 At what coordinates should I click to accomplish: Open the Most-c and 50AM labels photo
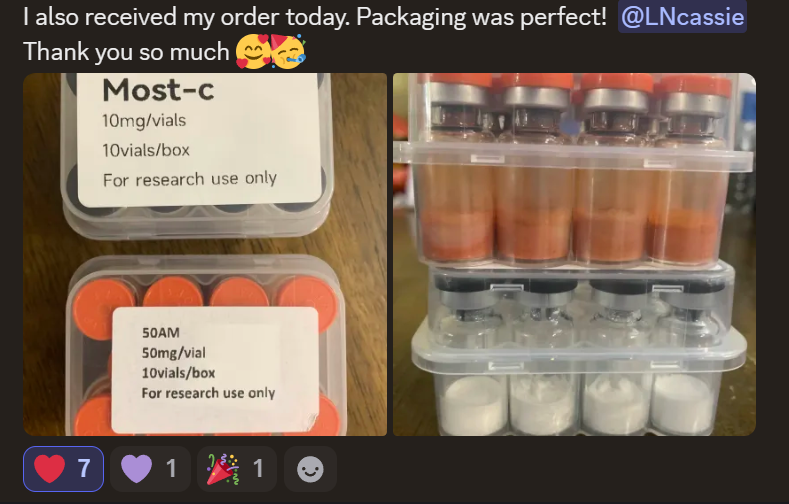tap(205, 254)
